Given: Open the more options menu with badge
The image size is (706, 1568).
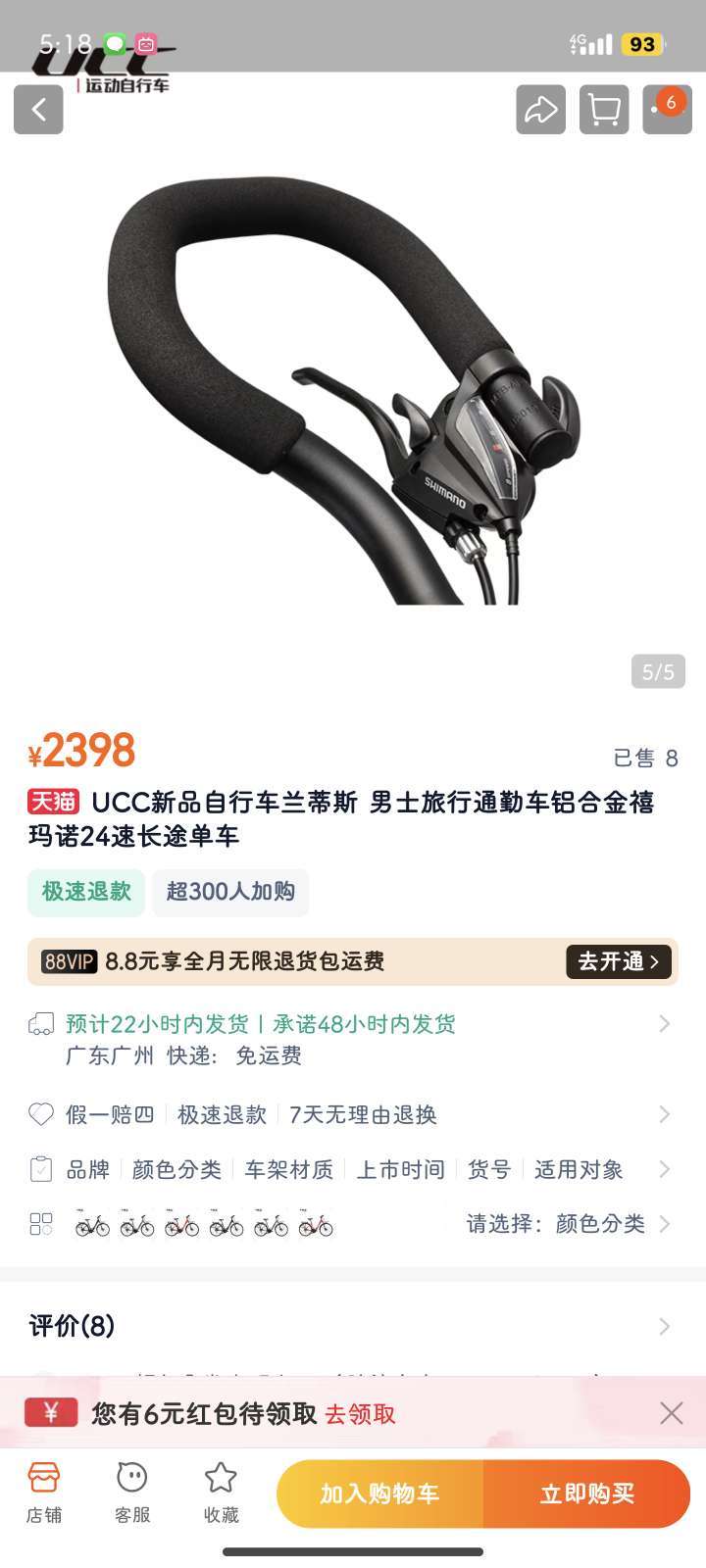Looking at the screenshot, I should coord(667,109).
